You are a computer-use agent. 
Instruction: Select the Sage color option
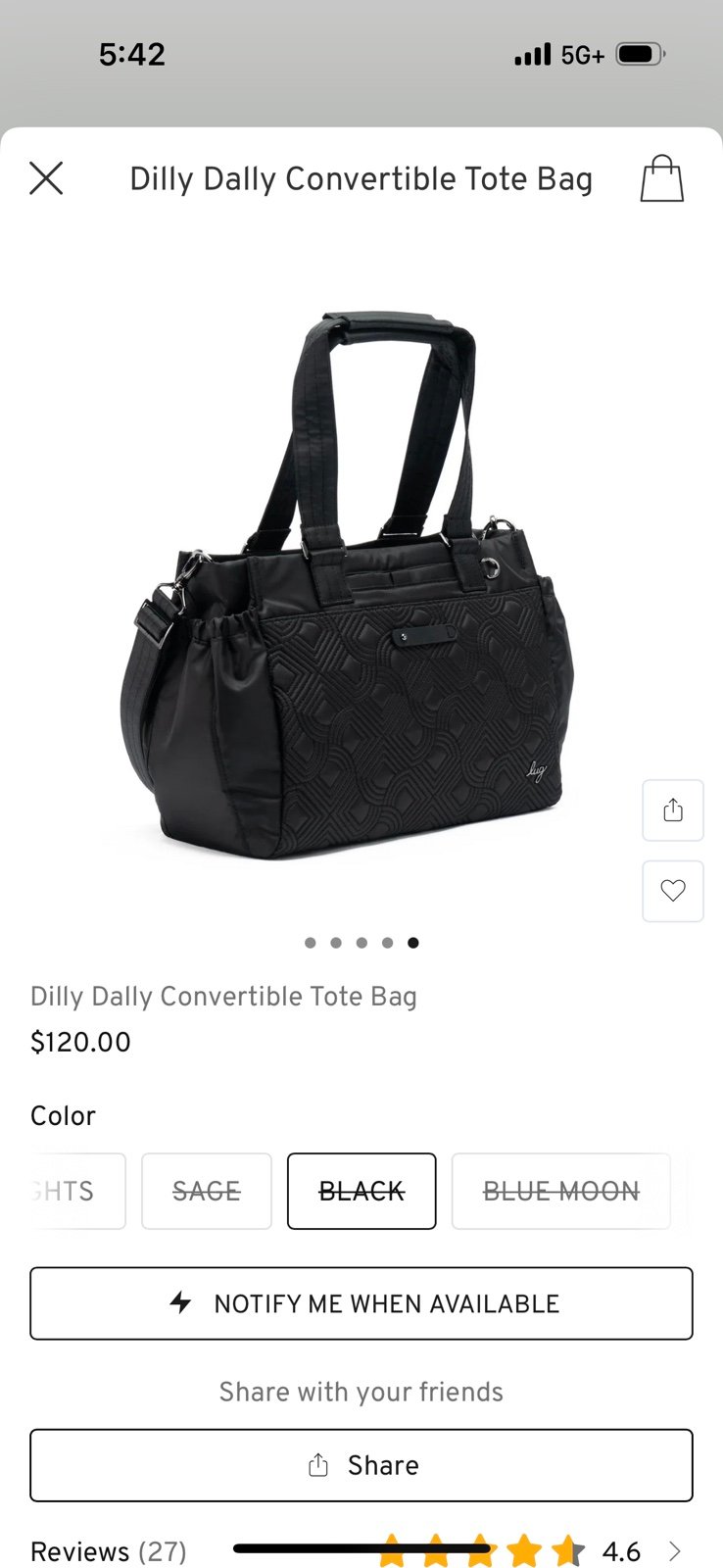tap(207, 1191)
